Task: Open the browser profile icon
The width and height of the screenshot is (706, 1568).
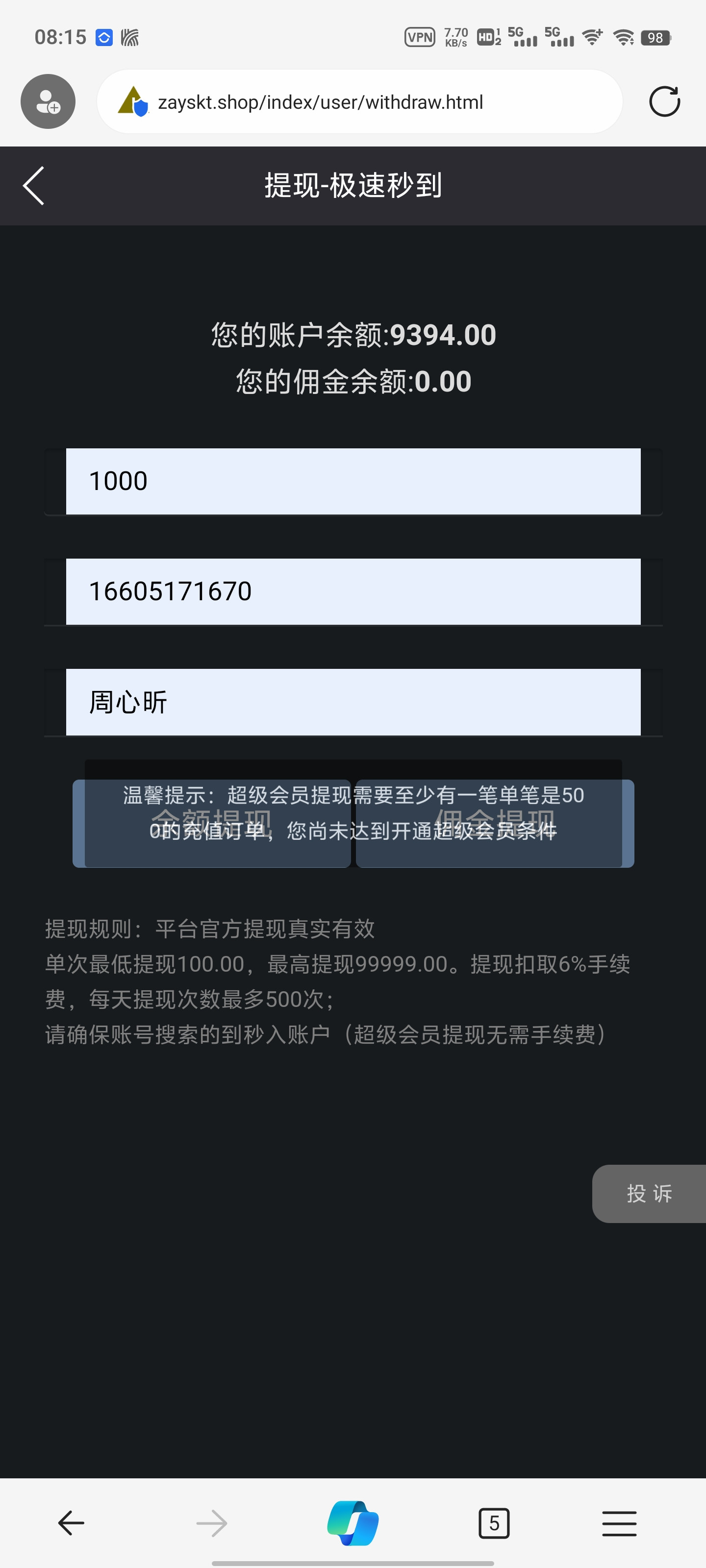Action: [48, 101]
